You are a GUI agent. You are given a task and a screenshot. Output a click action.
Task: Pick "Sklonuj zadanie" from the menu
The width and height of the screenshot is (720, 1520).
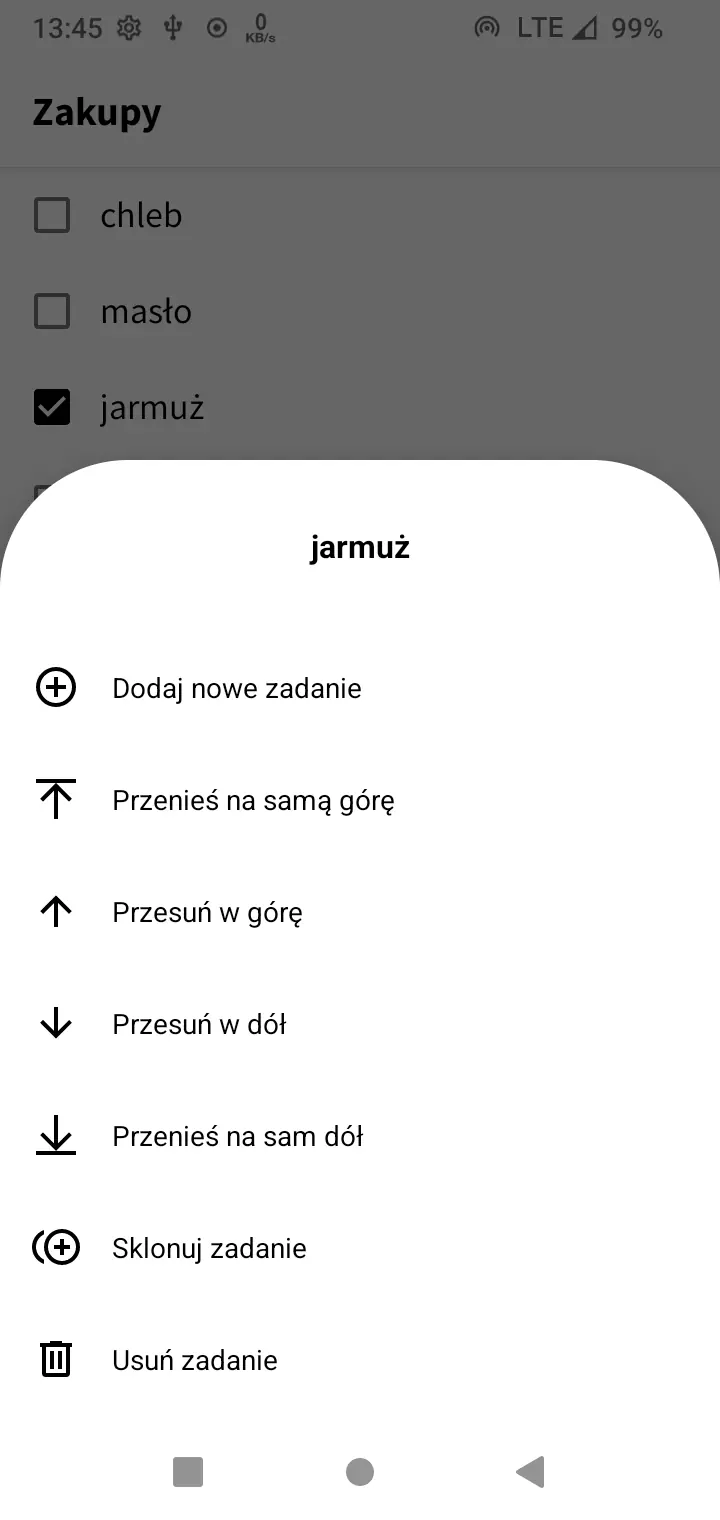[207, 1247]
